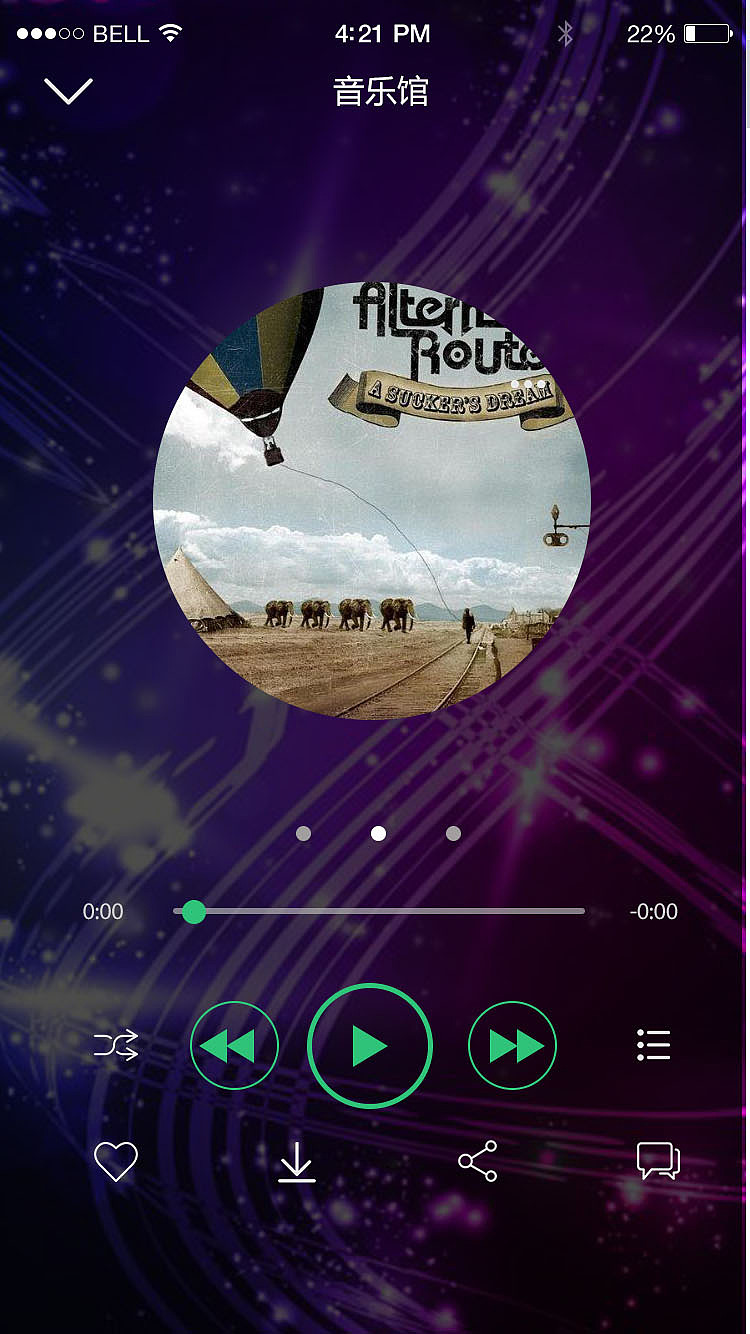Viewport: 750px width, 1334px height.
Task: Open the A Sucker's Dream album cover
Action: coord(372,500)
